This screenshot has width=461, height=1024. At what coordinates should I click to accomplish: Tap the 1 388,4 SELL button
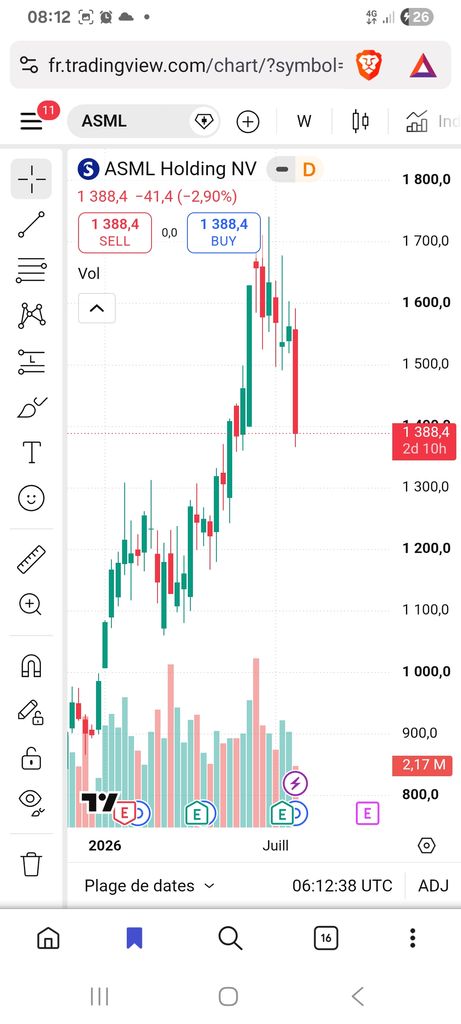click(115, 232)
